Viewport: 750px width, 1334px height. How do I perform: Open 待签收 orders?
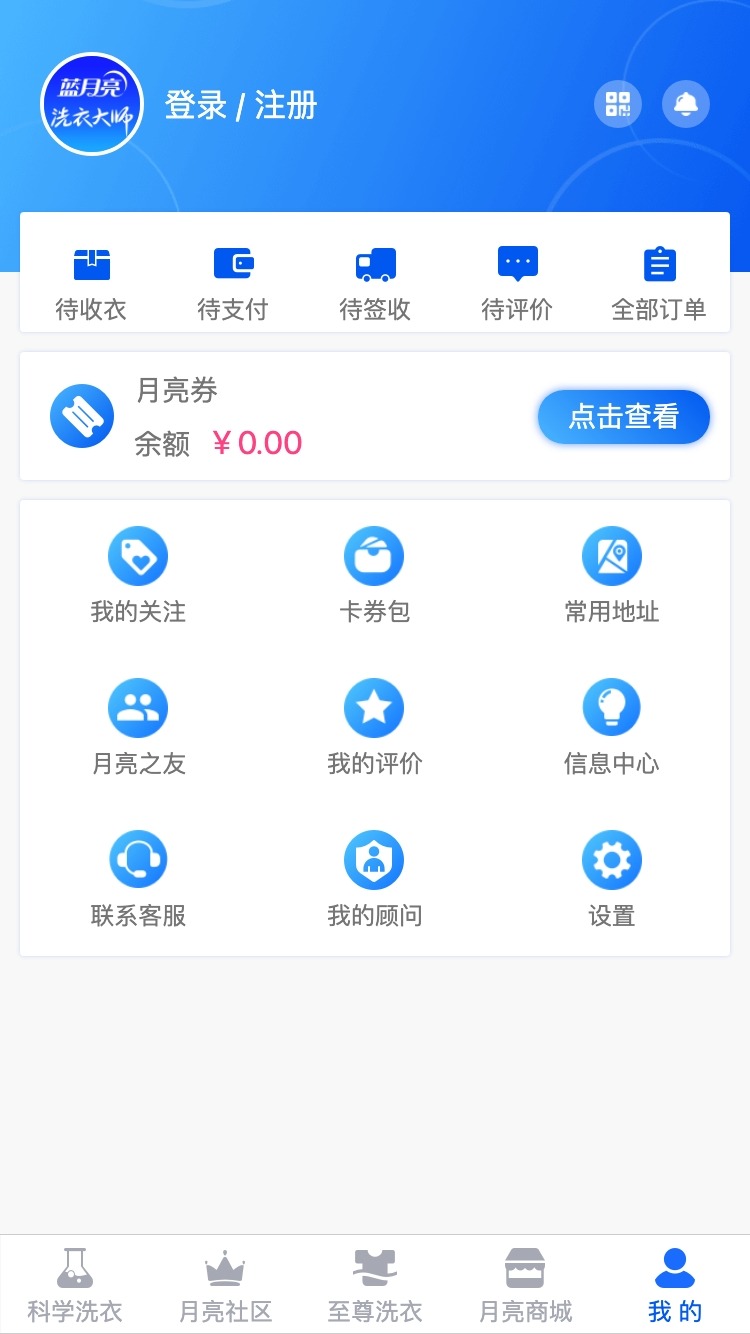(375, 284)
